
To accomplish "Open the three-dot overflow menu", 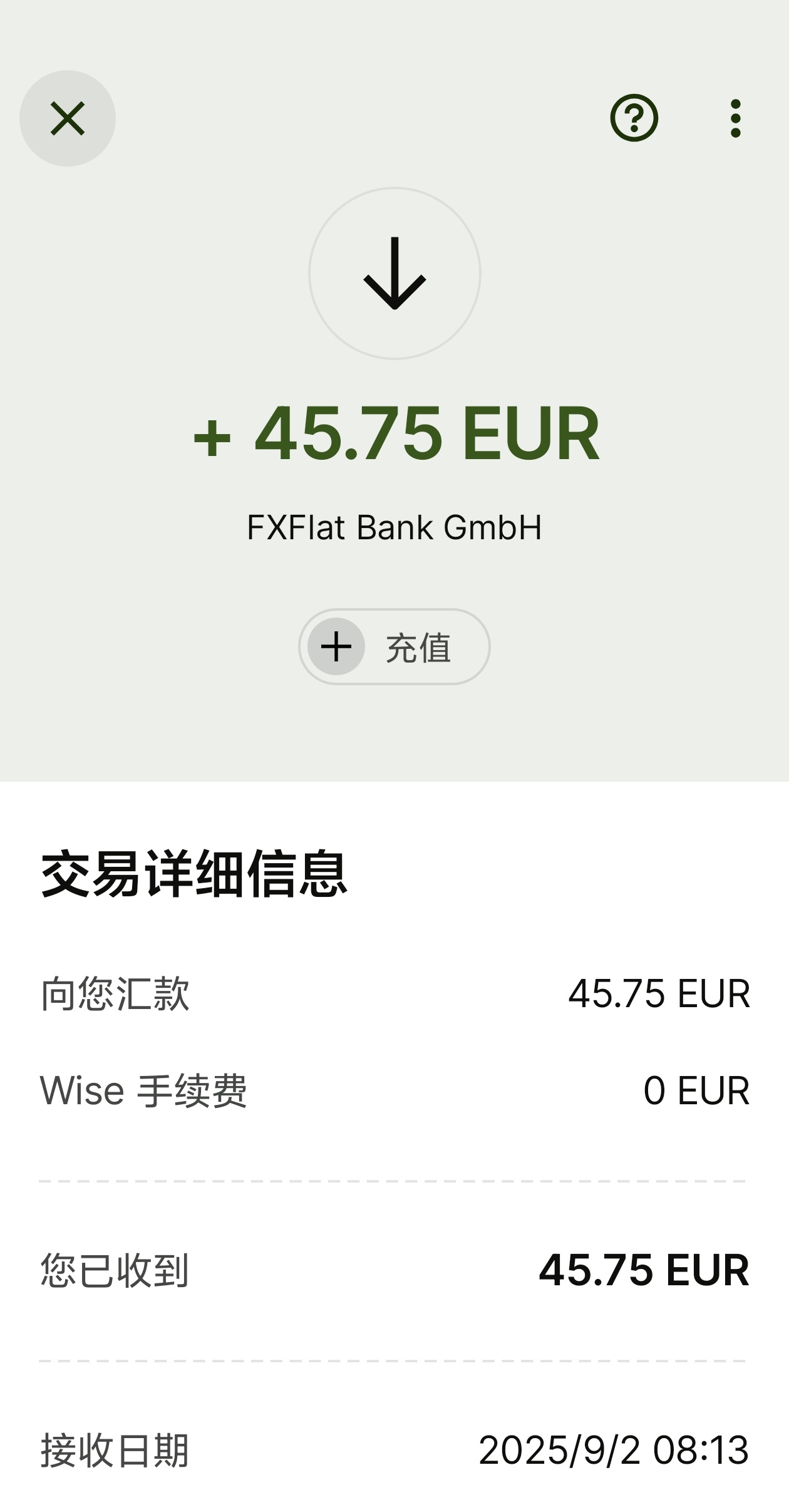I will tap(736, 118).
